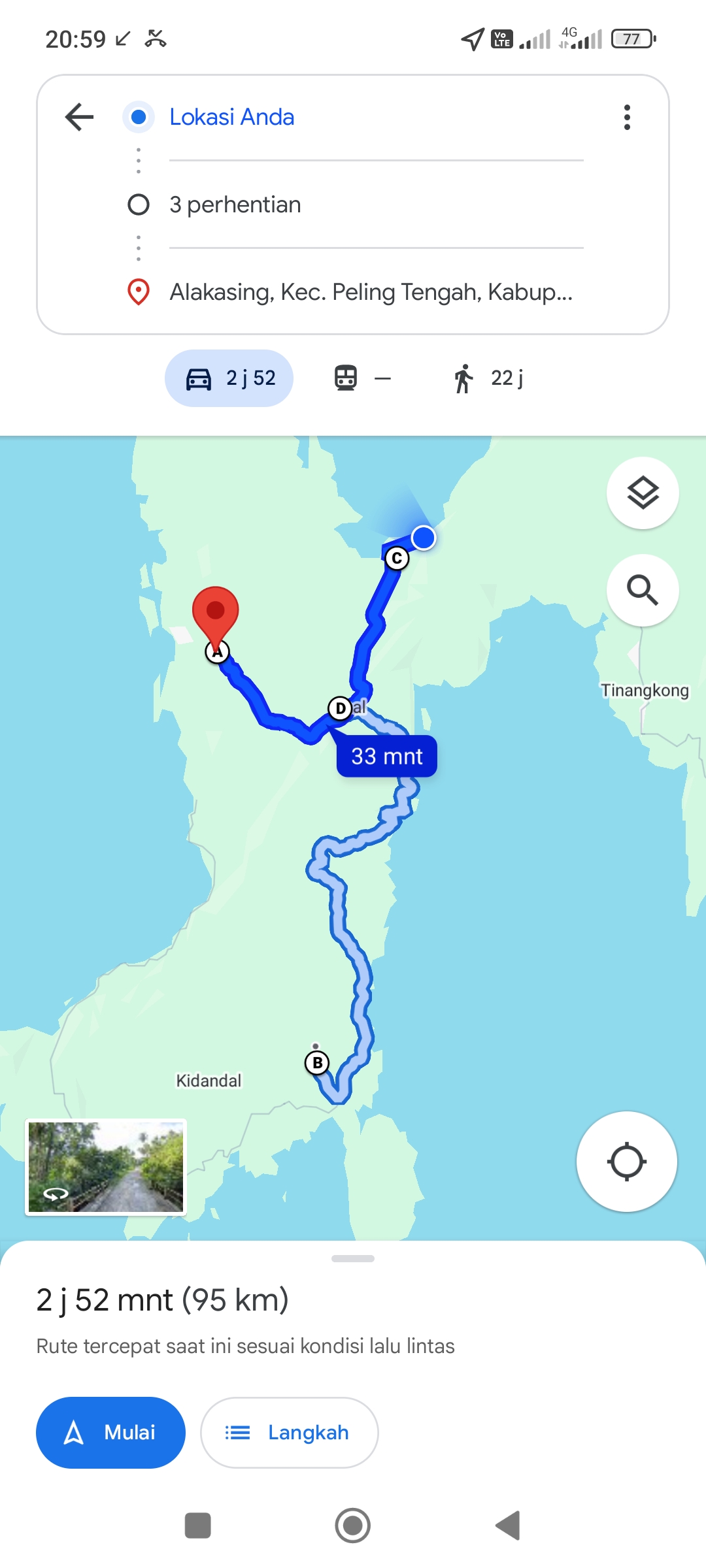
Task: Select the 33 mnt alternate route label
Action: point(387,757)
